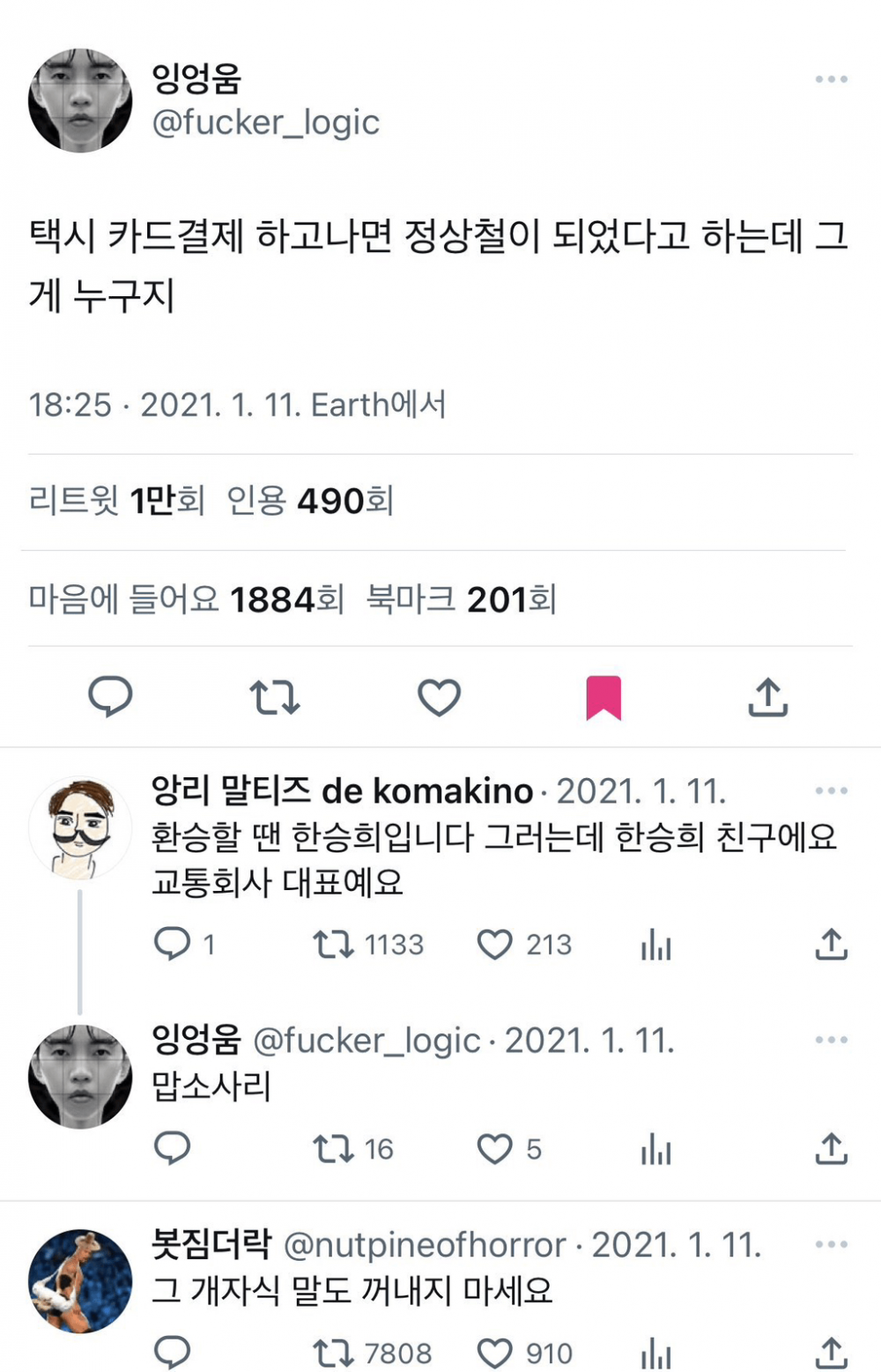View who liked via 마음에 들어요 1884회
Image resolution: width=881 pixels, height=1372 pixels.
(x=186, y=599)
